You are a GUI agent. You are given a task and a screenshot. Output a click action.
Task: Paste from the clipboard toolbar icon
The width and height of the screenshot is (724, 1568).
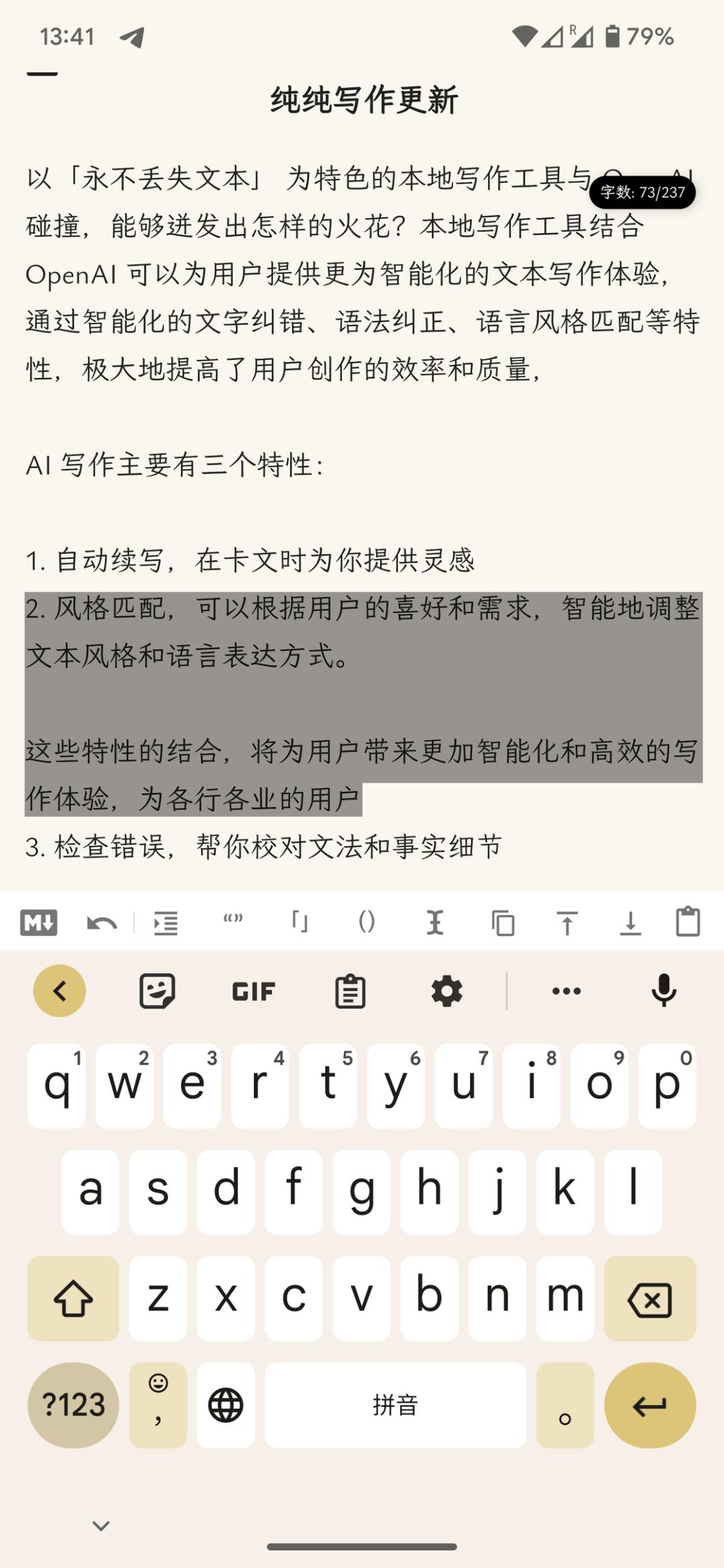688,921
